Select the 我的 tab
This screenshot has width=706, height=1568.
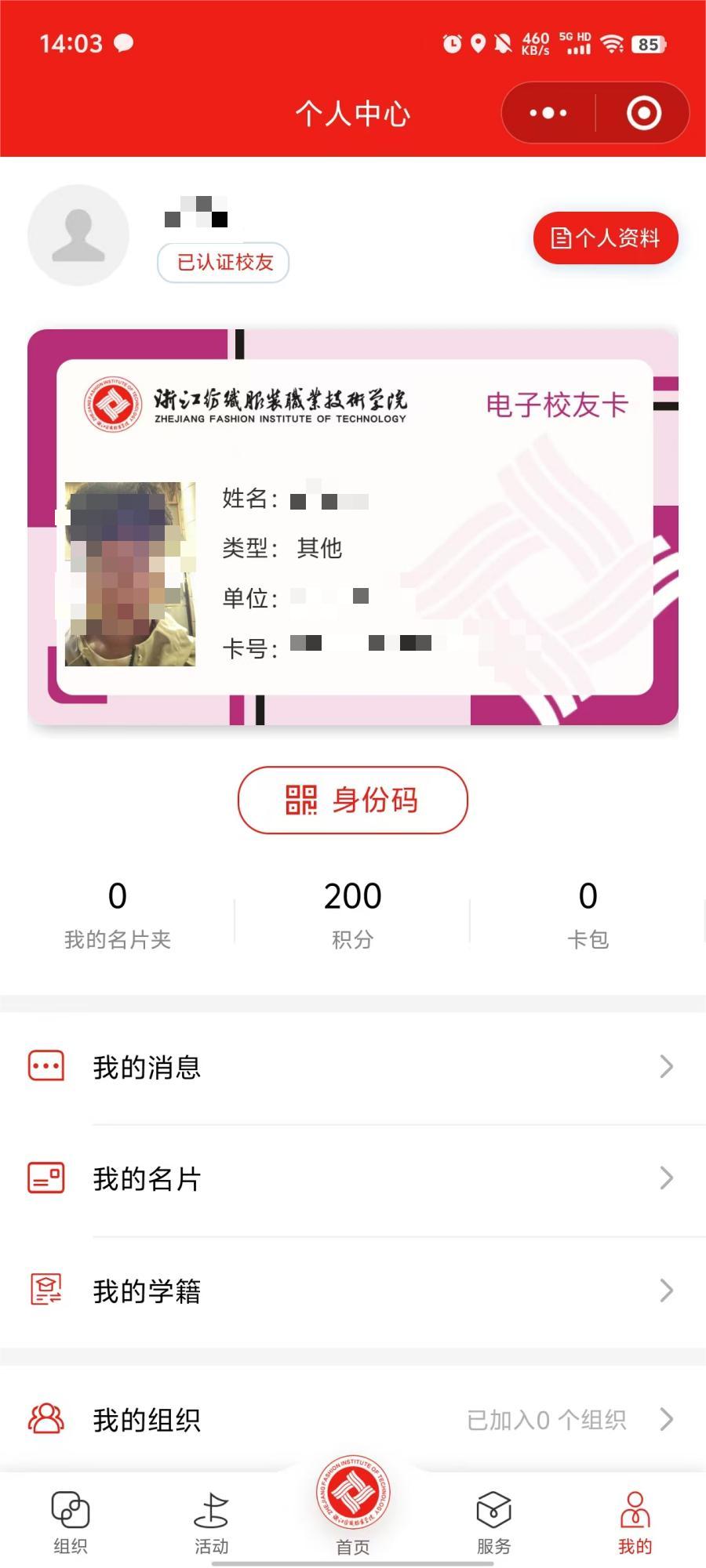click(635, 1523)
